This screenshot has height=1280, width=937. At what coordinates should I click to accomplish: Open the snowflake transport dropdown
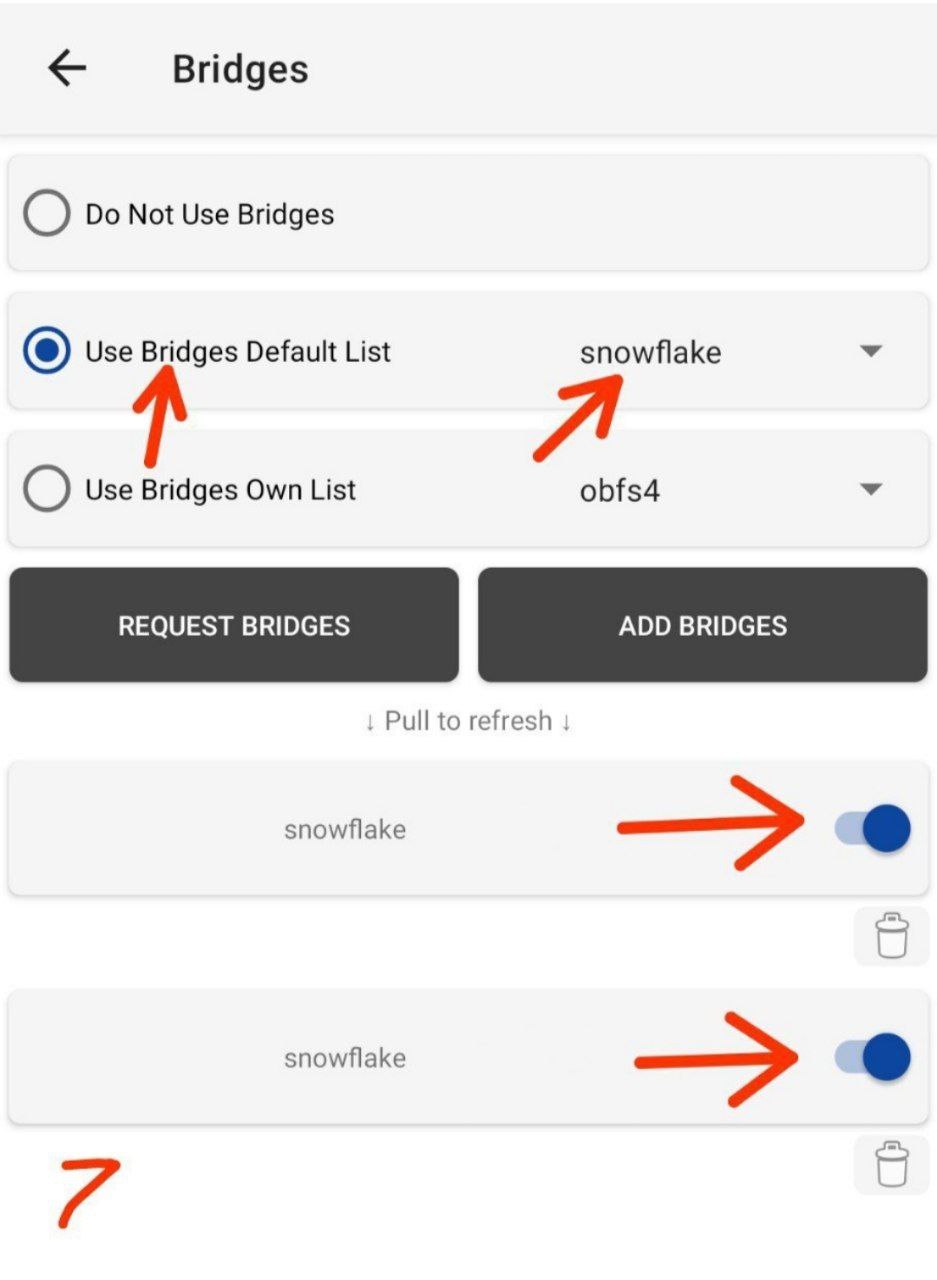[x=872, y=351]
